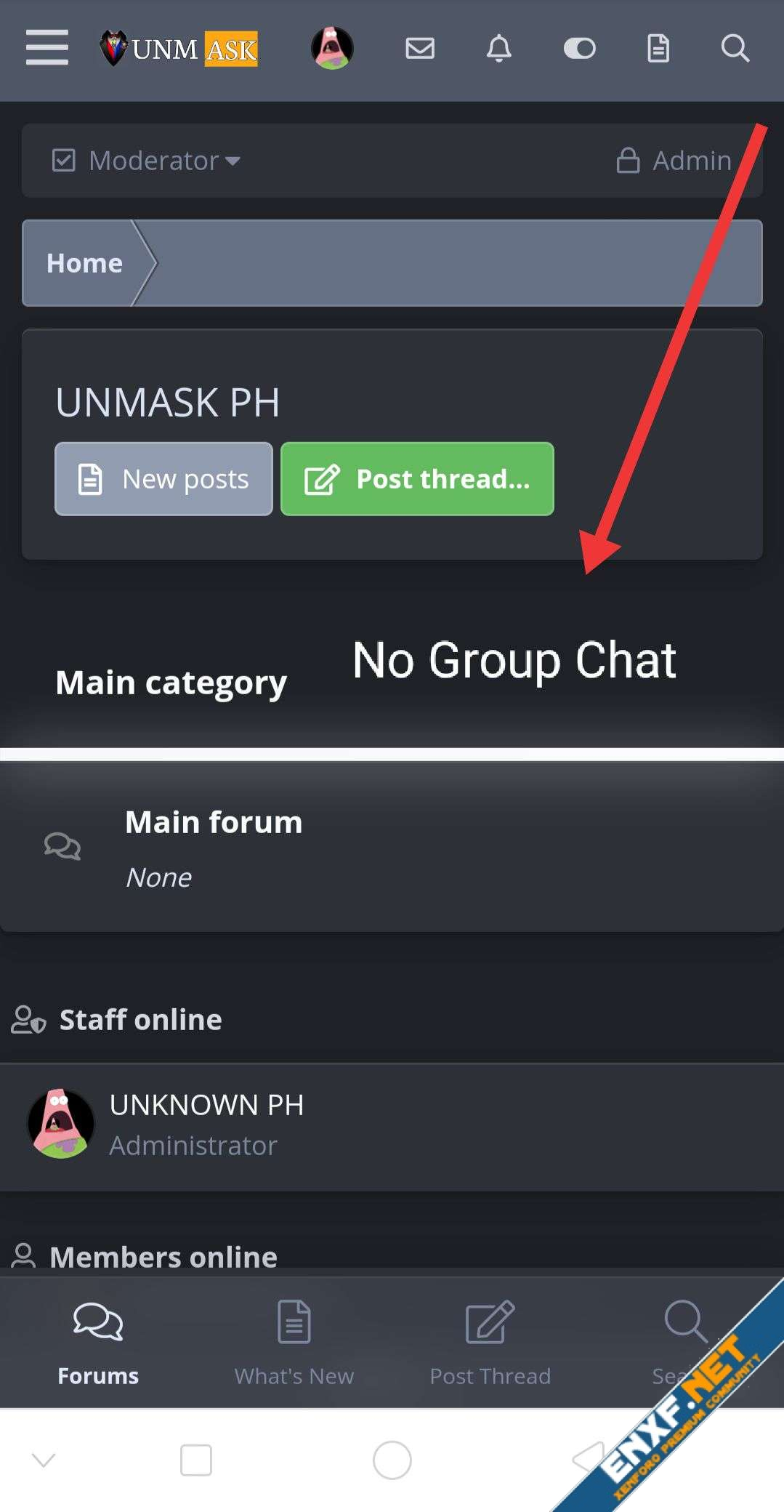This screenshot has width=784, height=1512.
Task: Open the Main forum
Action: coord(214,822)
